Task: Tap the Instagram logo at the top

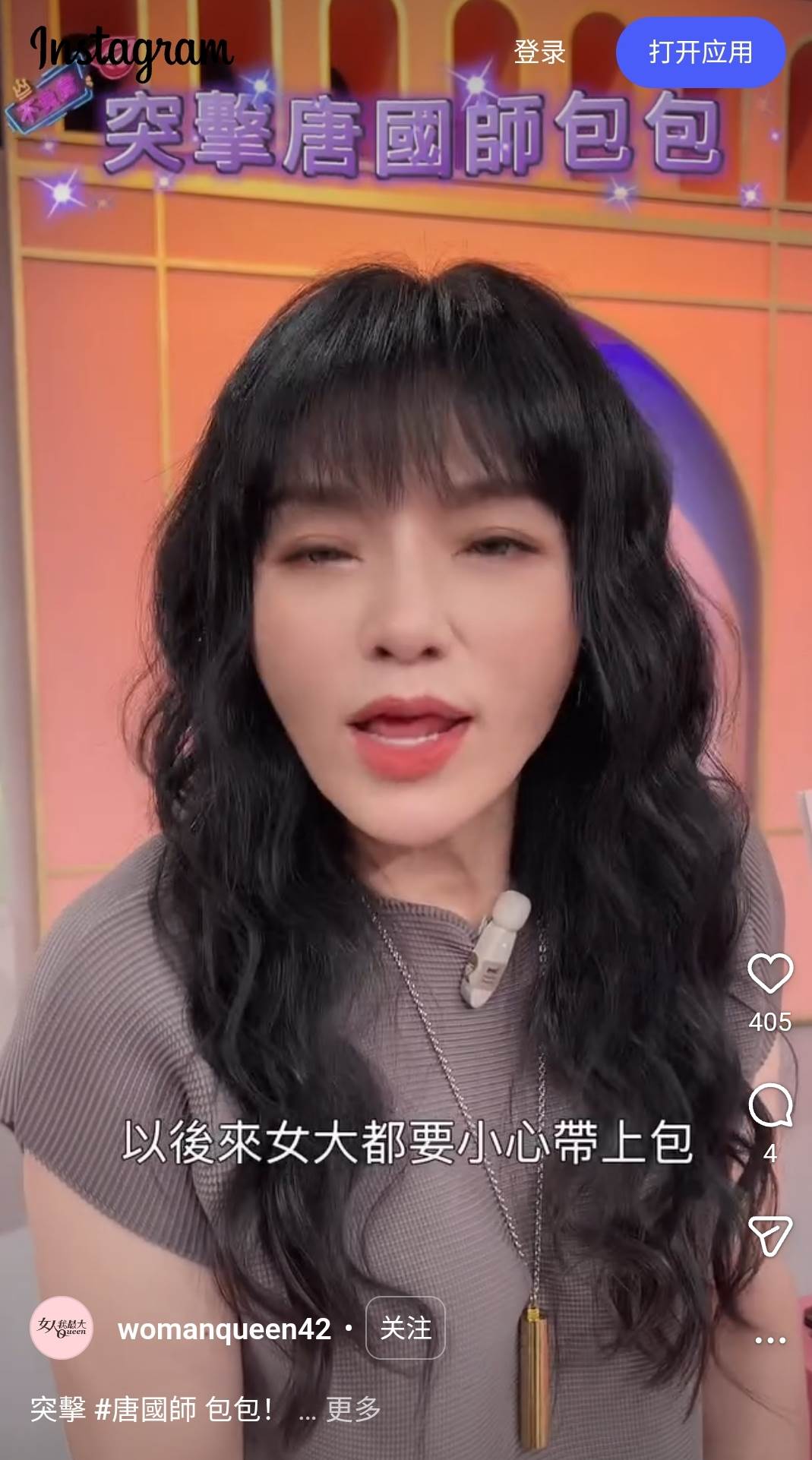Action: tap(131, 49)
